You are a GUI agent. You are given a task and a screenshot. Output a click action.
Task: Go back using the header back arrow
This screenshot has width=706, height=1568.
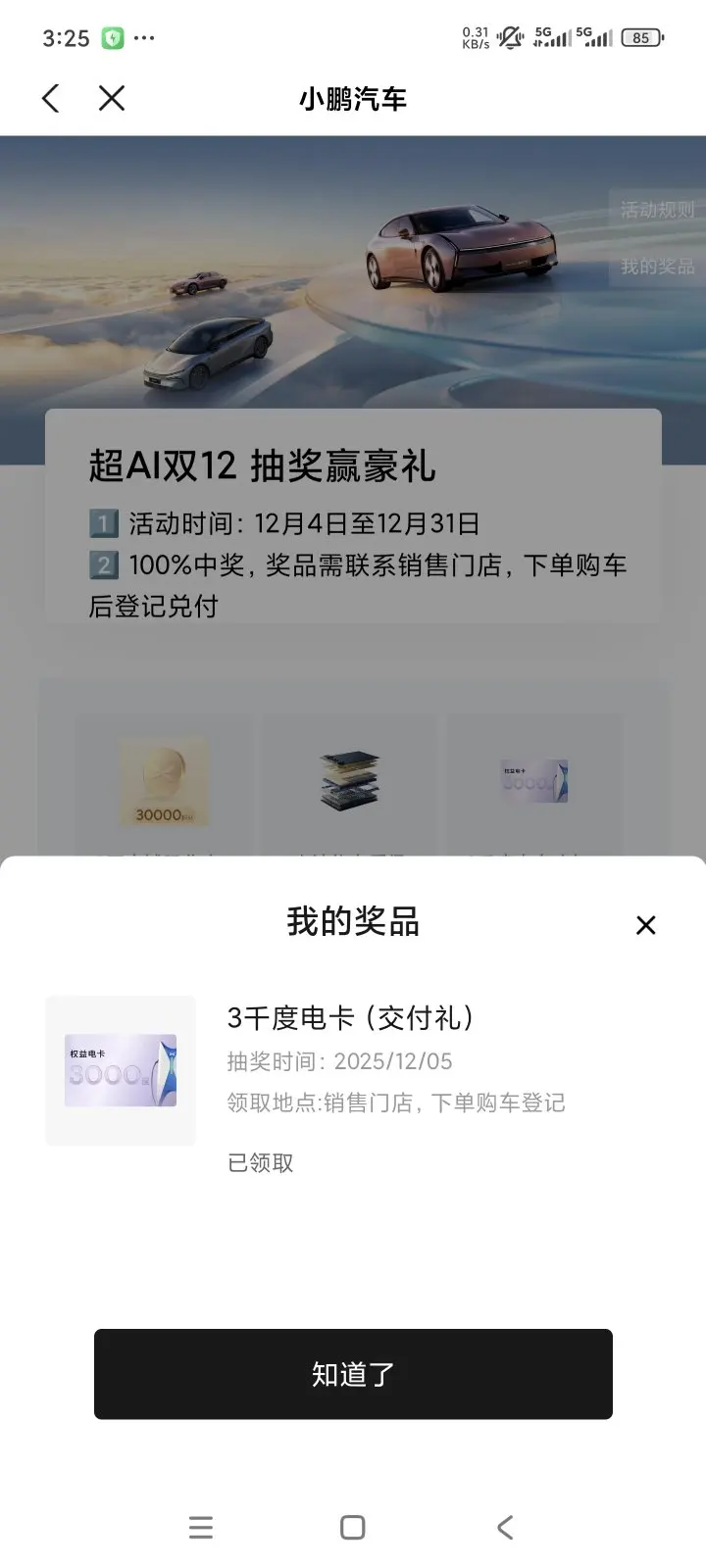(51, 98)
